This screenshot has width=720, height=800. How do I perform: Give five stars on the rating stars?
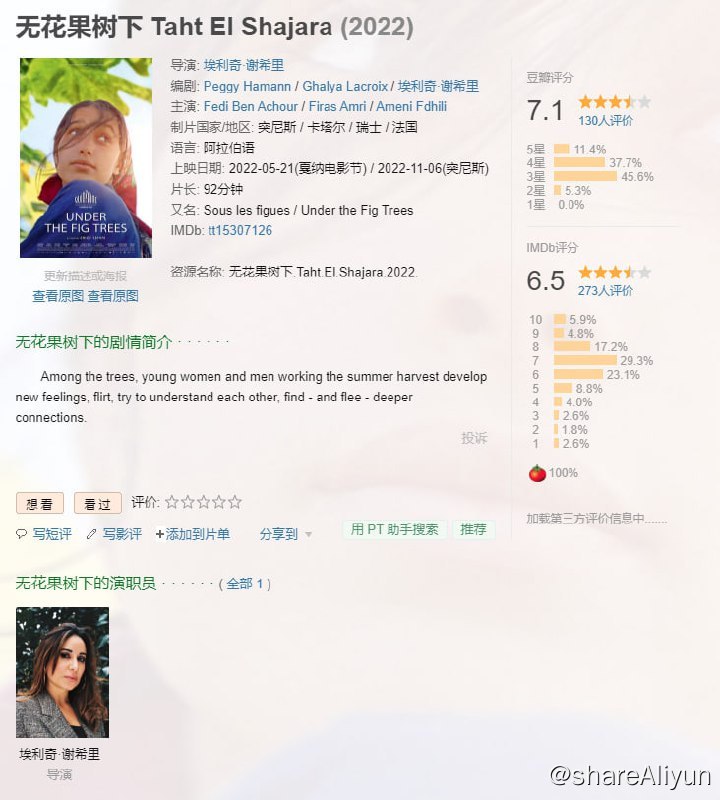[x=235, y=502]
